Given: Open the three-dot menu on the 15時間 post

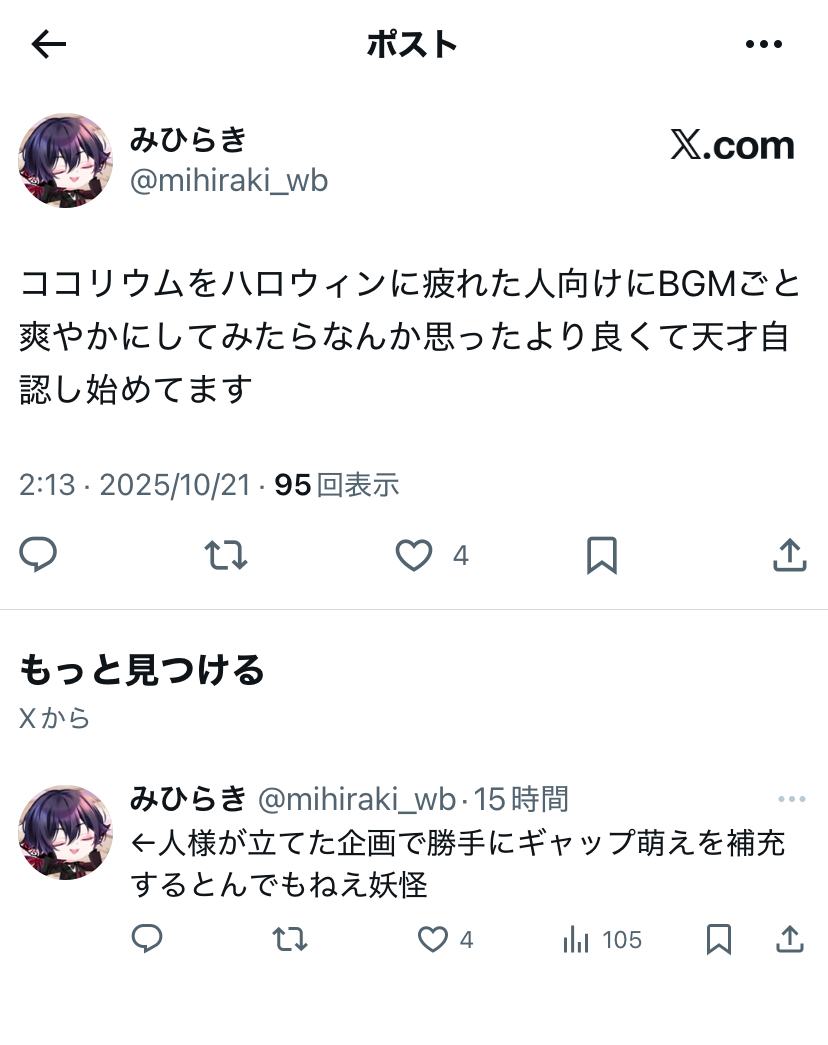Looking at the screenshot, I should tap(791, 799).
